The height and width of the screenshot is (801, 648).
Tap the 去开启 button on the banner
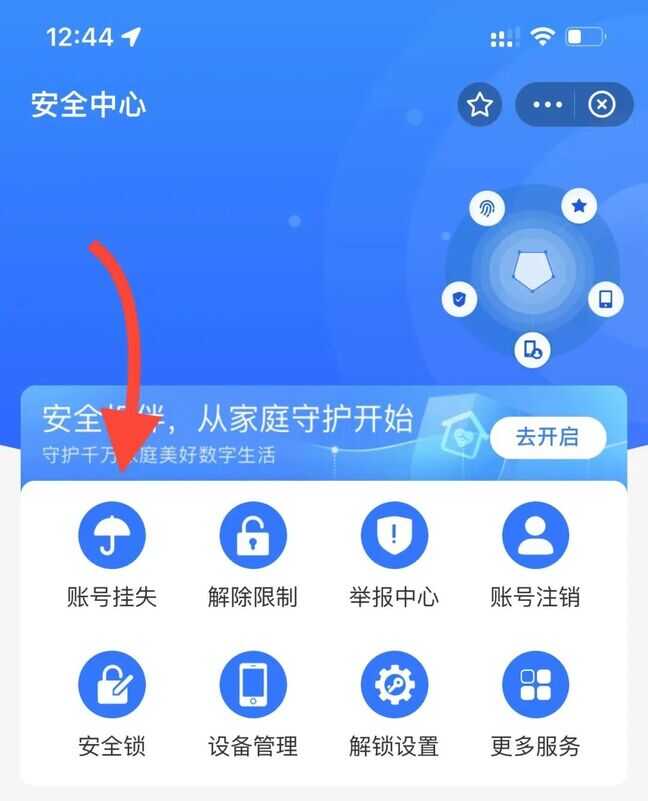click(x=547, y=438)
